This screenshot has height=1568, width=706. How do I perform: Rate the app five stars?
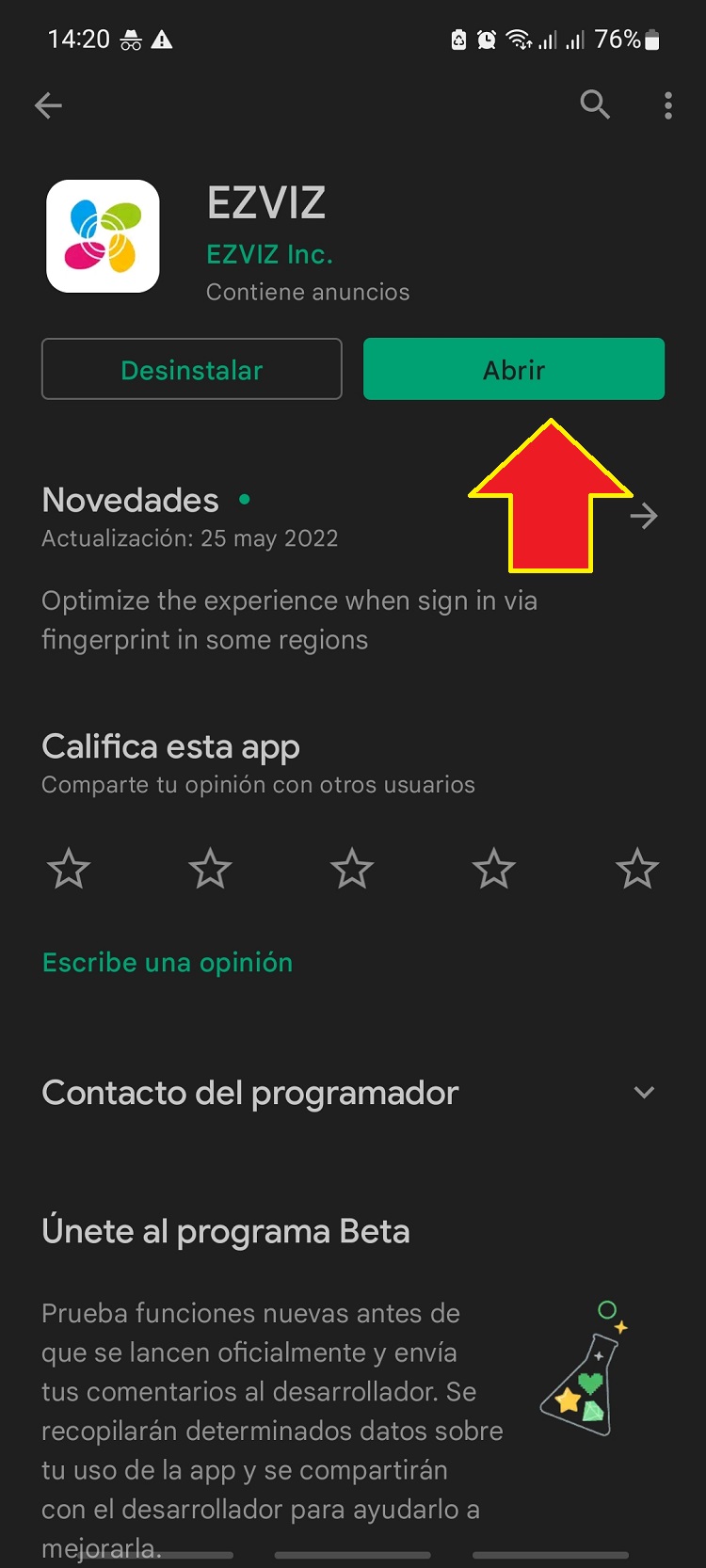pyautogui.click(x=637, y=868)
